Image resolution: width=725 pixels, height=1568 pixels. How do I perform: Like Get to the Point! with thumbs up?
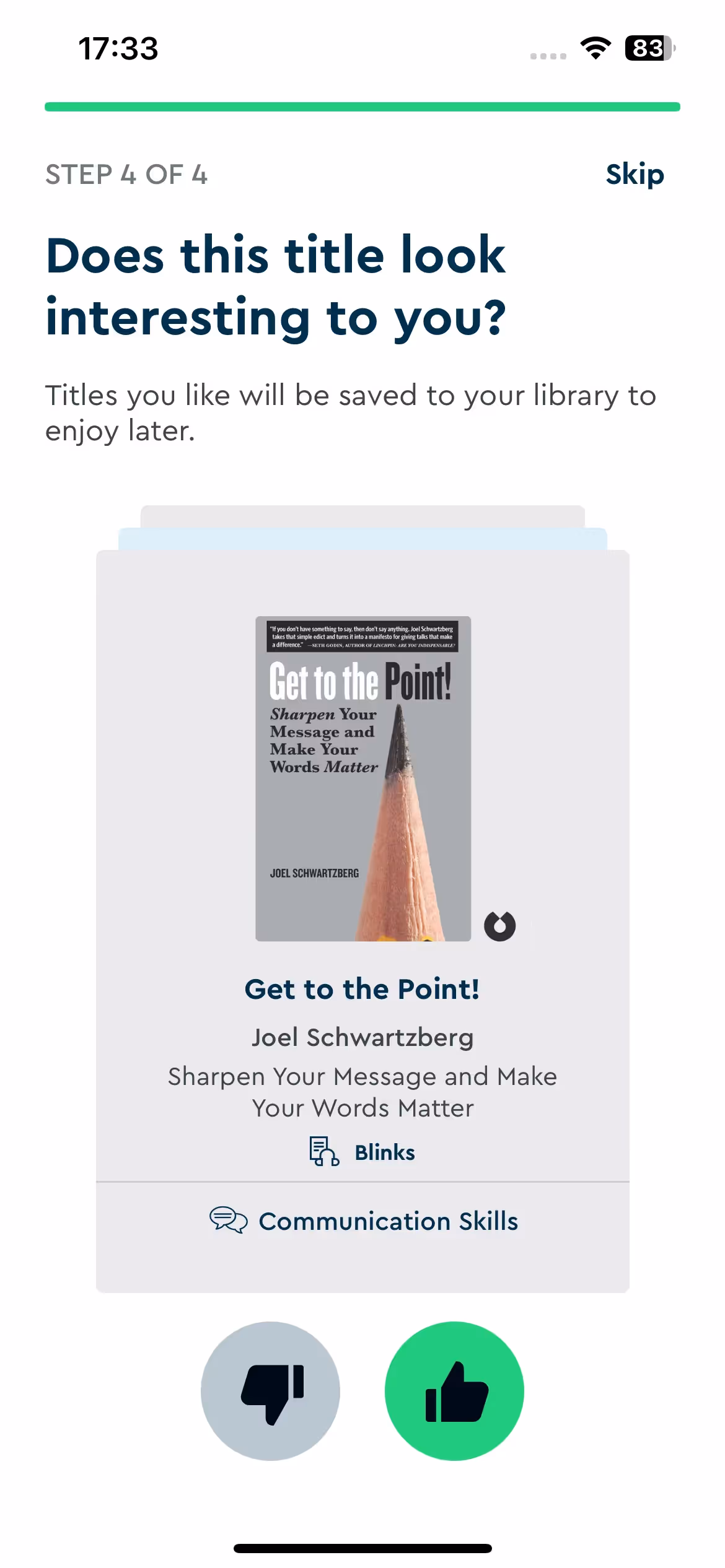[x=454, y=1391]
